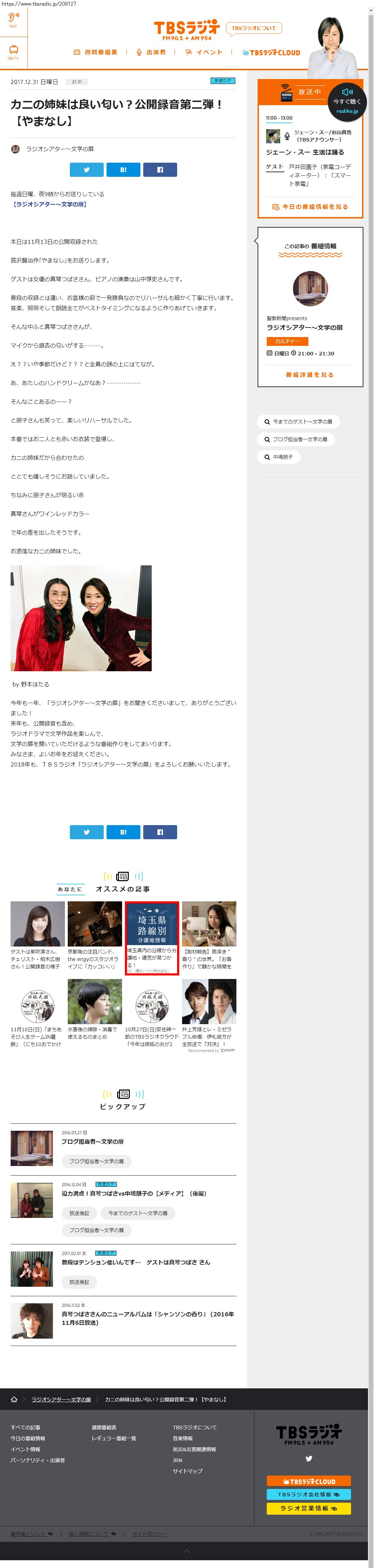Open pickup 迫力満点！真琴つばさvs中嶋朋子

tap(133, 1194)
